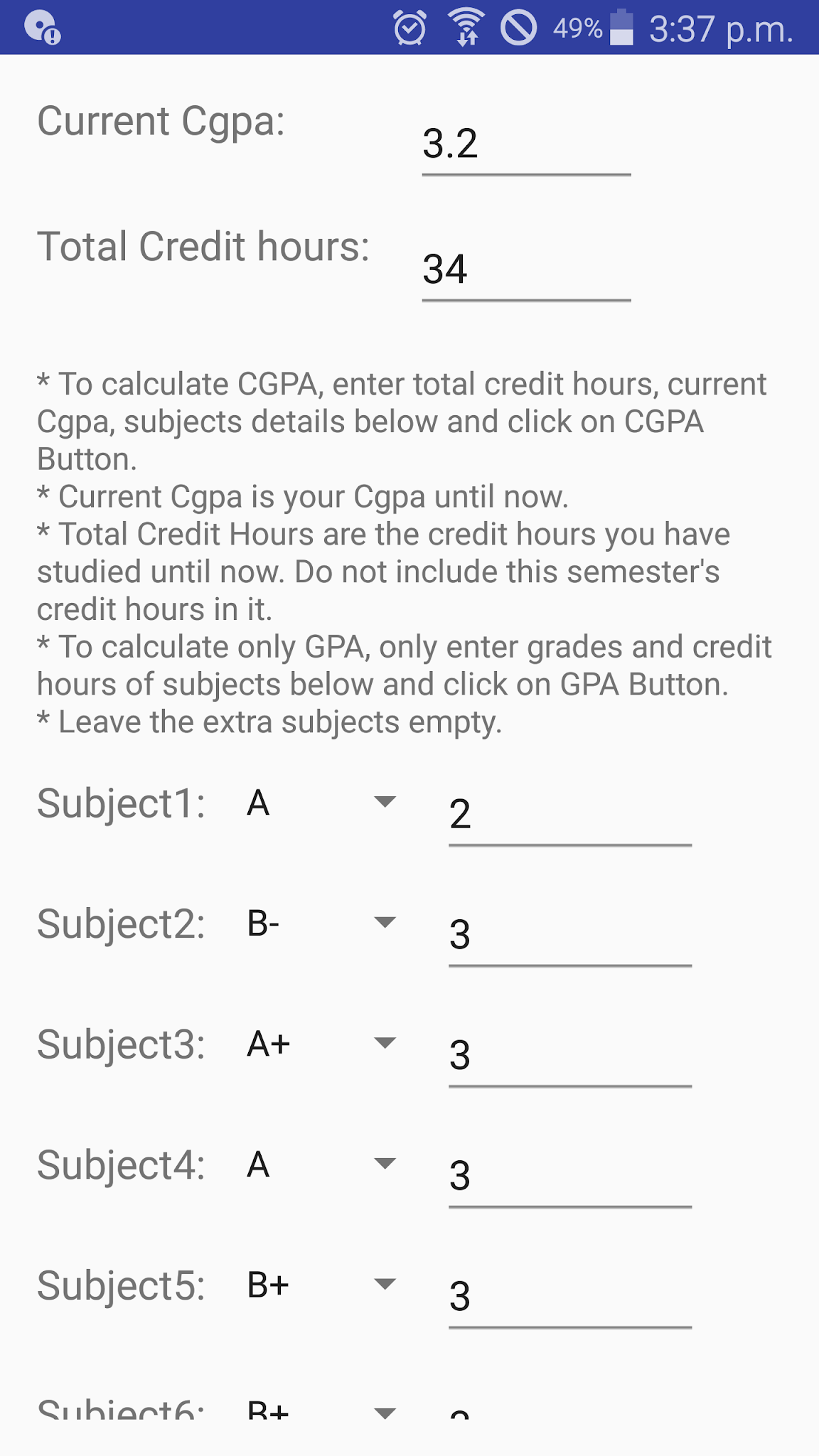Open the Subject5 grade dropdown showing B+
Viewport: 819px width, 1456px height.
(321, 1285)
